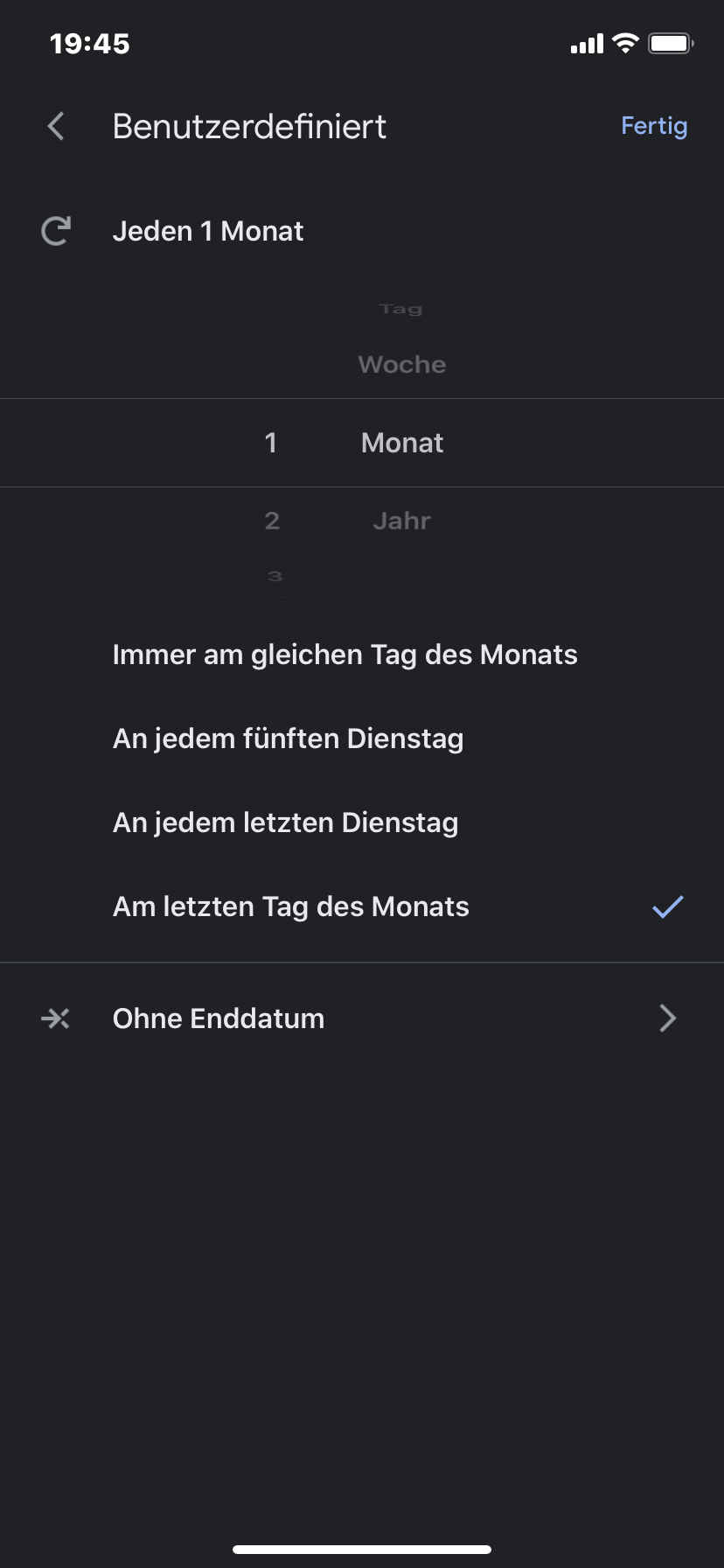Select Am letzten Tag des Monats
This screenshot has height=1568, width=724.
tap(291, 906)
